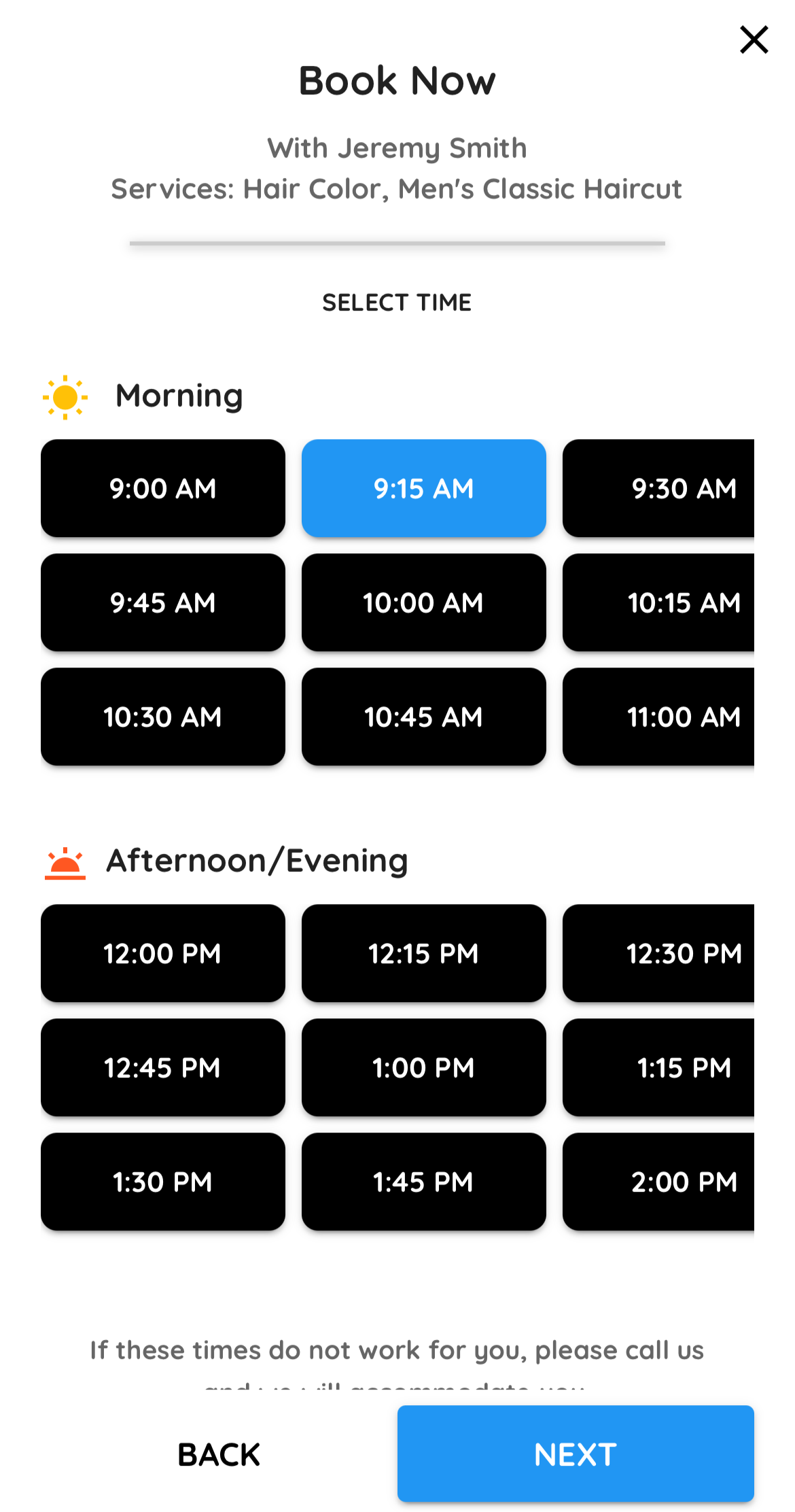Select the 10:30 AM morning slot
The width and height of the screenshot is (795, 1512).
tap(162, 717)
